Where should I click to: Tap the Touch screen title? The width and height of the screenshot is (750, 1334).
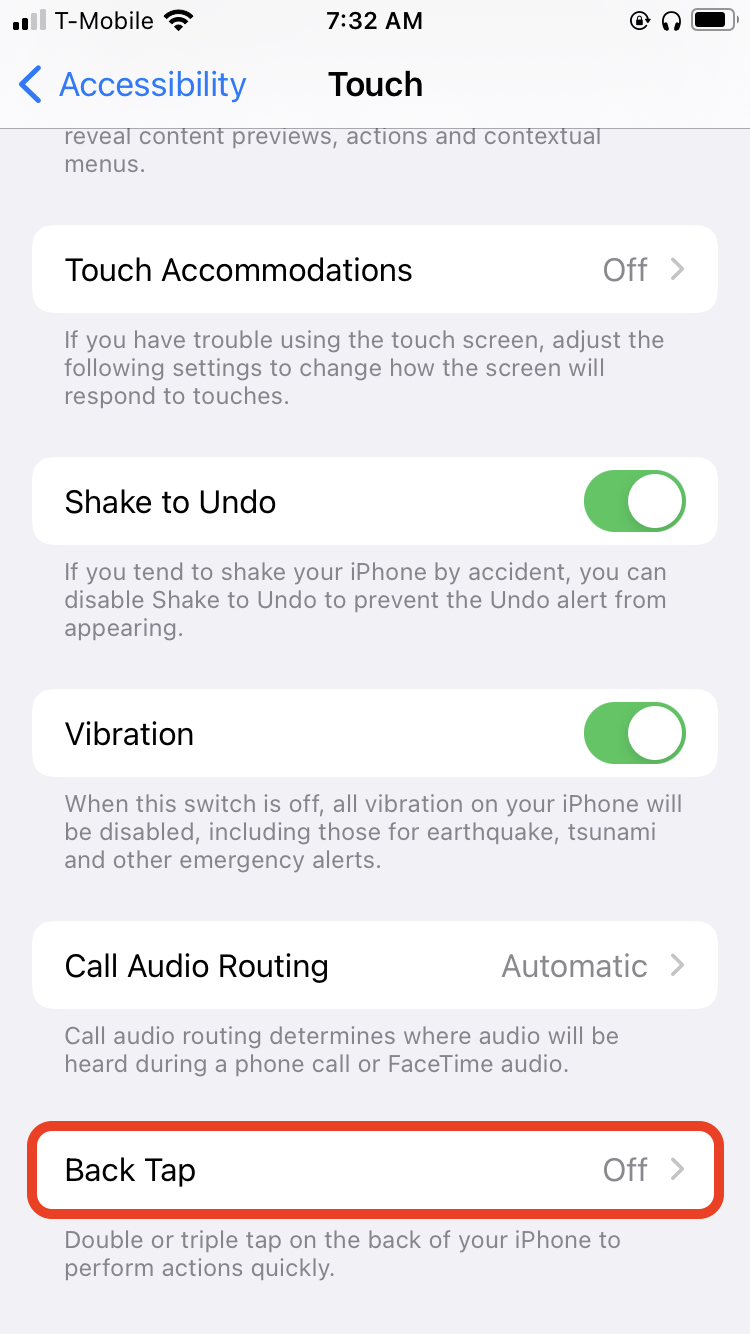pos(375,85)
